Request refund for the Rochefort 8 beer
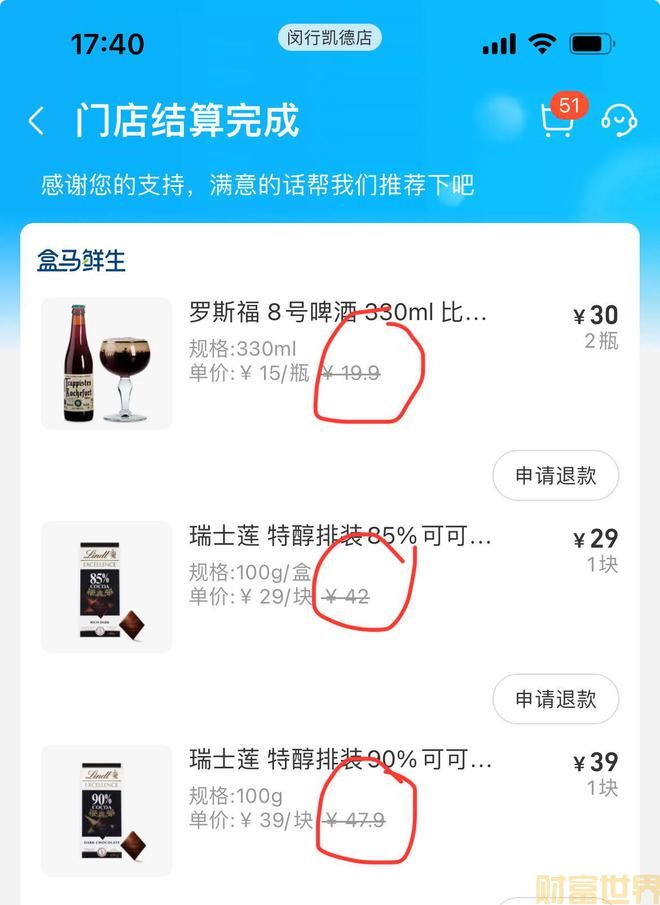Viewport: 660px width, 905px height. point(556,476)
